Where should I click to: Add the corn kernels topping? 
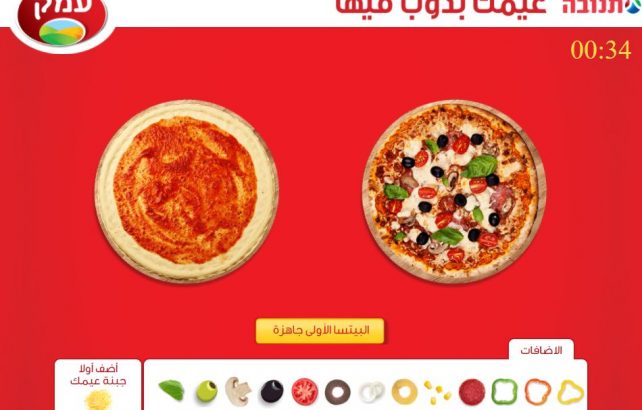pos(437,390)
